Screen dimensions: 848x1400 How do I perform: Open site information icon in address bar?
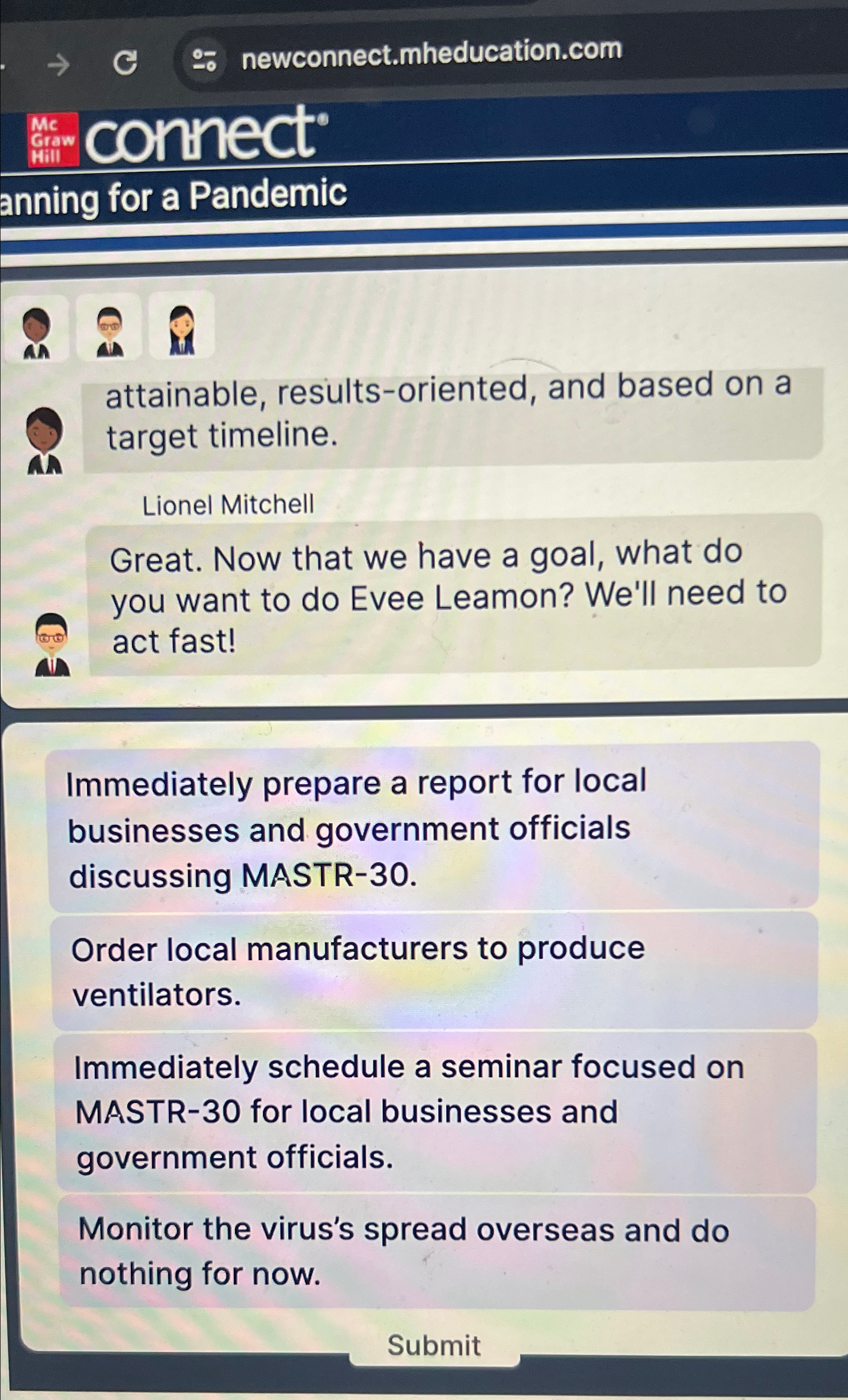point(206,58)
